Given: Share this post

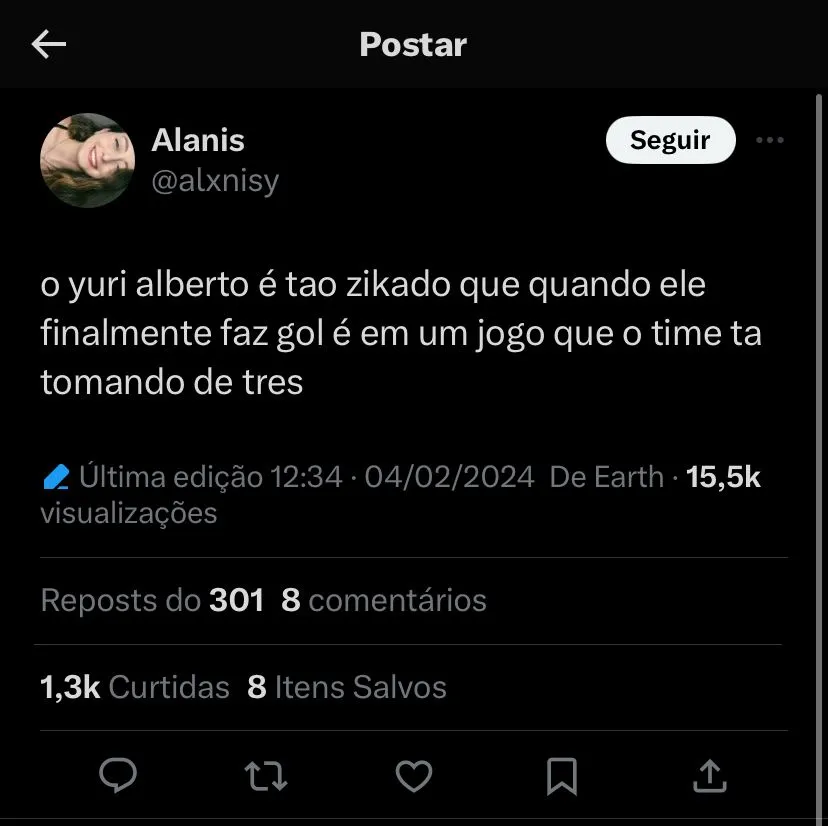Looking at the screenshot, I should click(x=709, y=775).
